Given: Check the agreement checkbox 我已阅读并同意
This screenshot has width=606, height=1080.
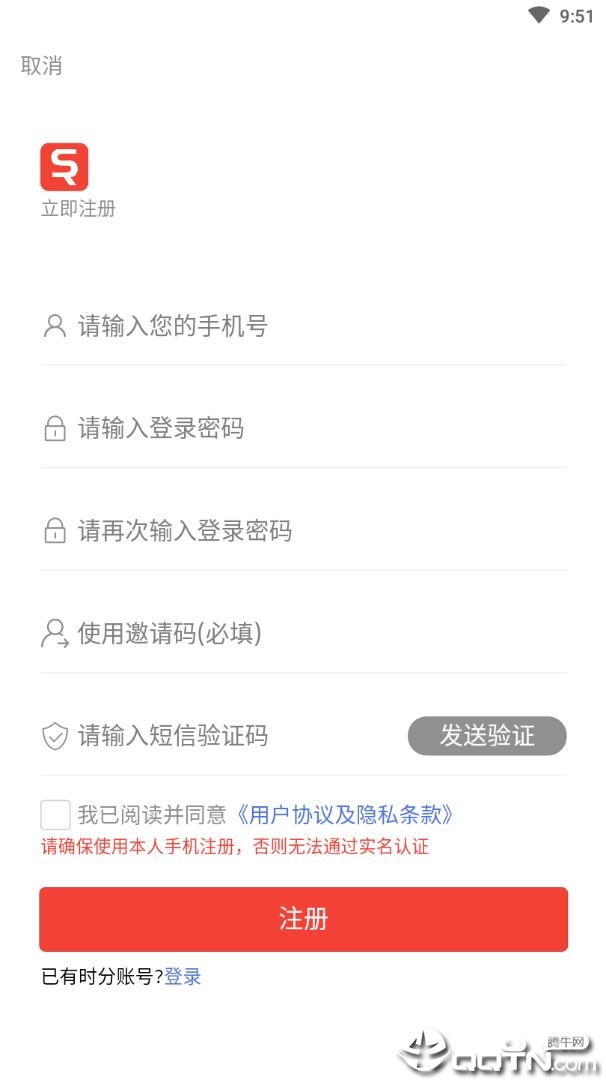Looking at the screenshot, I should 55,815.
